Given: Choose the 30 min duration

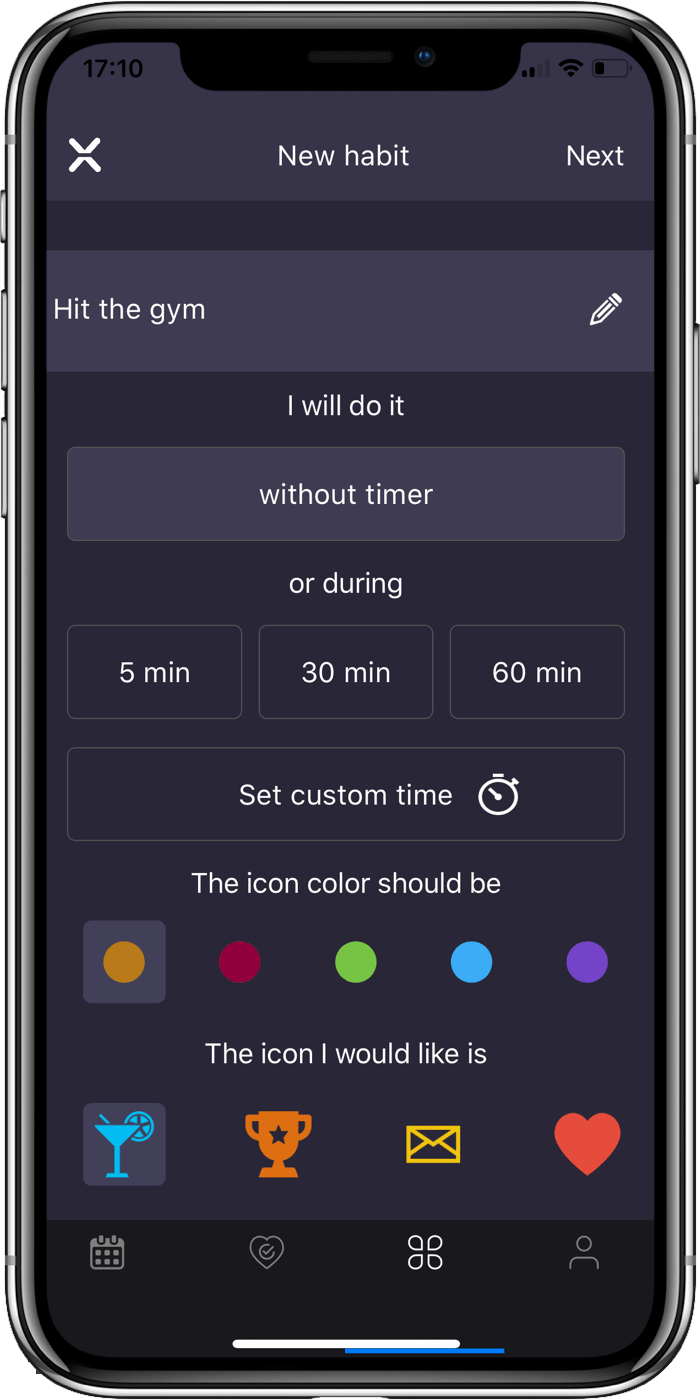Looking at the screenshot, I should click(346, 672).
